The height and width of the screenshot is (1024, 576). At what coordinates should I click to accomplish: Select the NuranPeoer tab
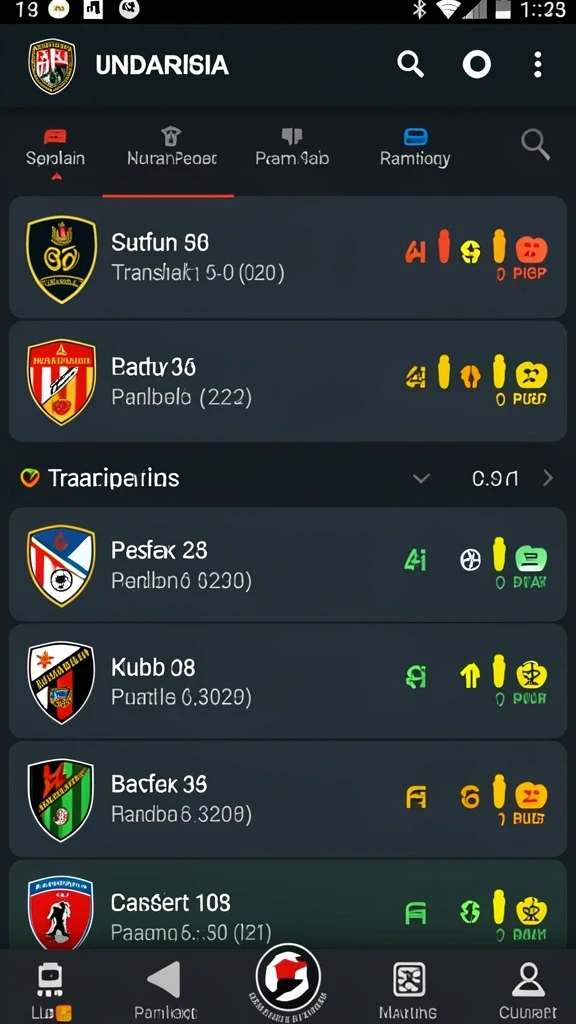[x=172, y=148]
